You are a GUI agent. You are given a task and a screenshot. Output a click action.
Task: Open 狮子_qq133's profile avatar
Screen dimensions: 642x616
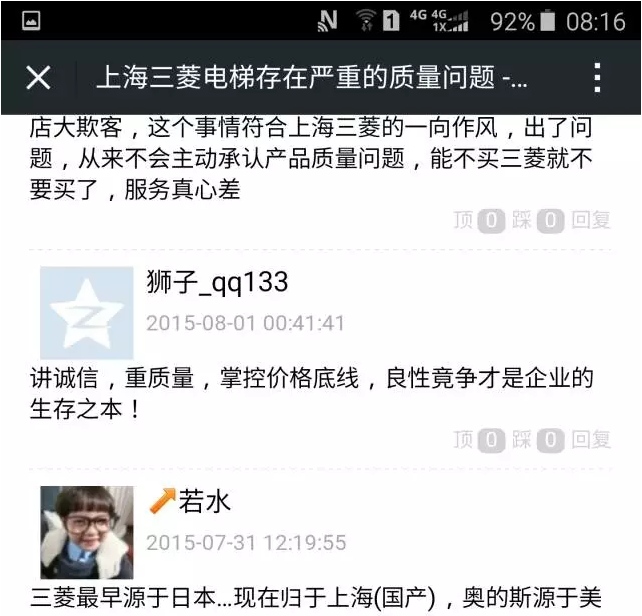pos(86,313)
